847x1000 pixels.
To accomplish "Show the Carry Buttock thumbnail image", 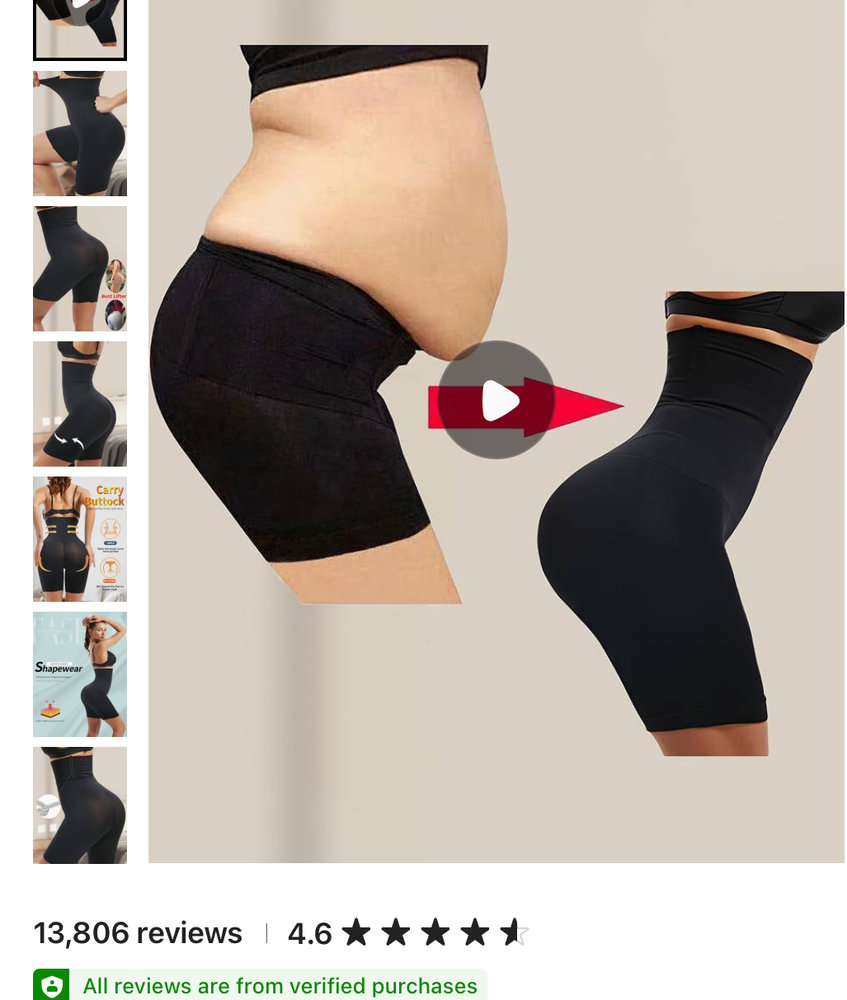I will 80,539.
